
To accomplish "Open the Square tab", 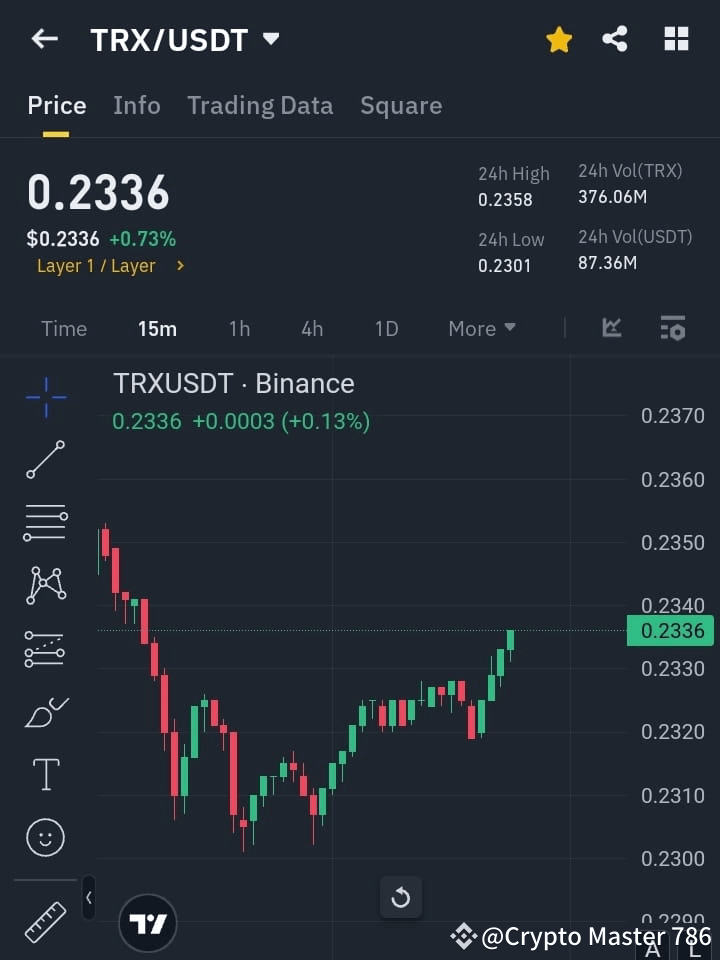I will click(x=401, y=105).
